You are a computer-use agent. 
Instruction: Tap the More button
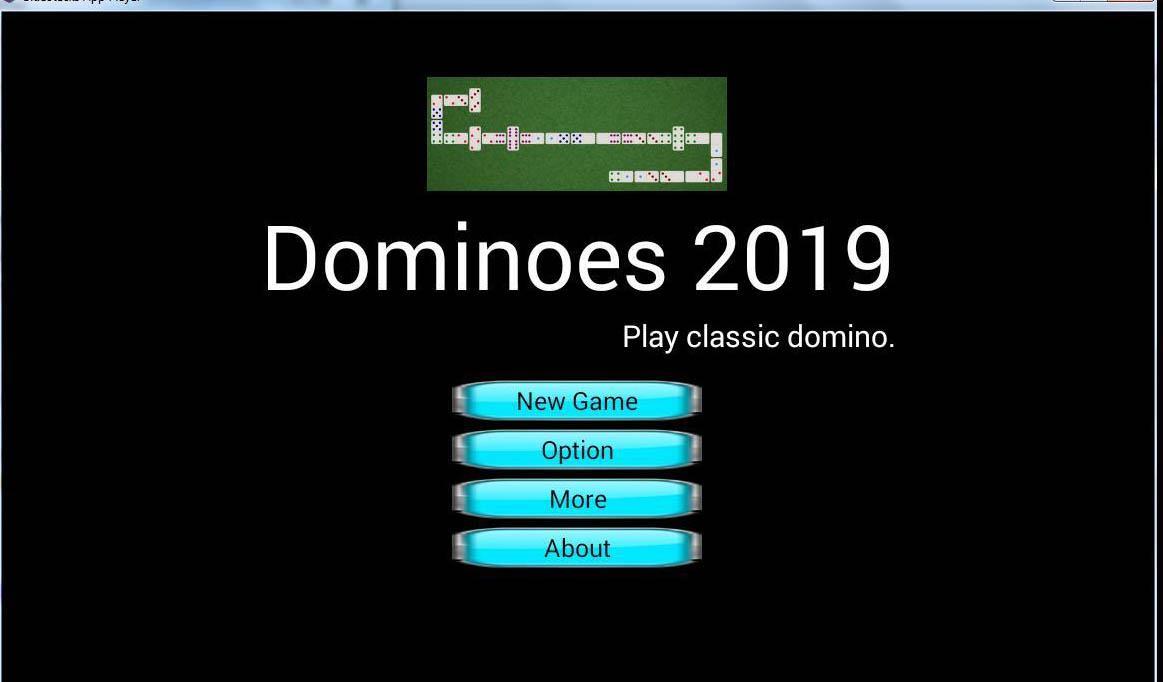coord(577,499)
